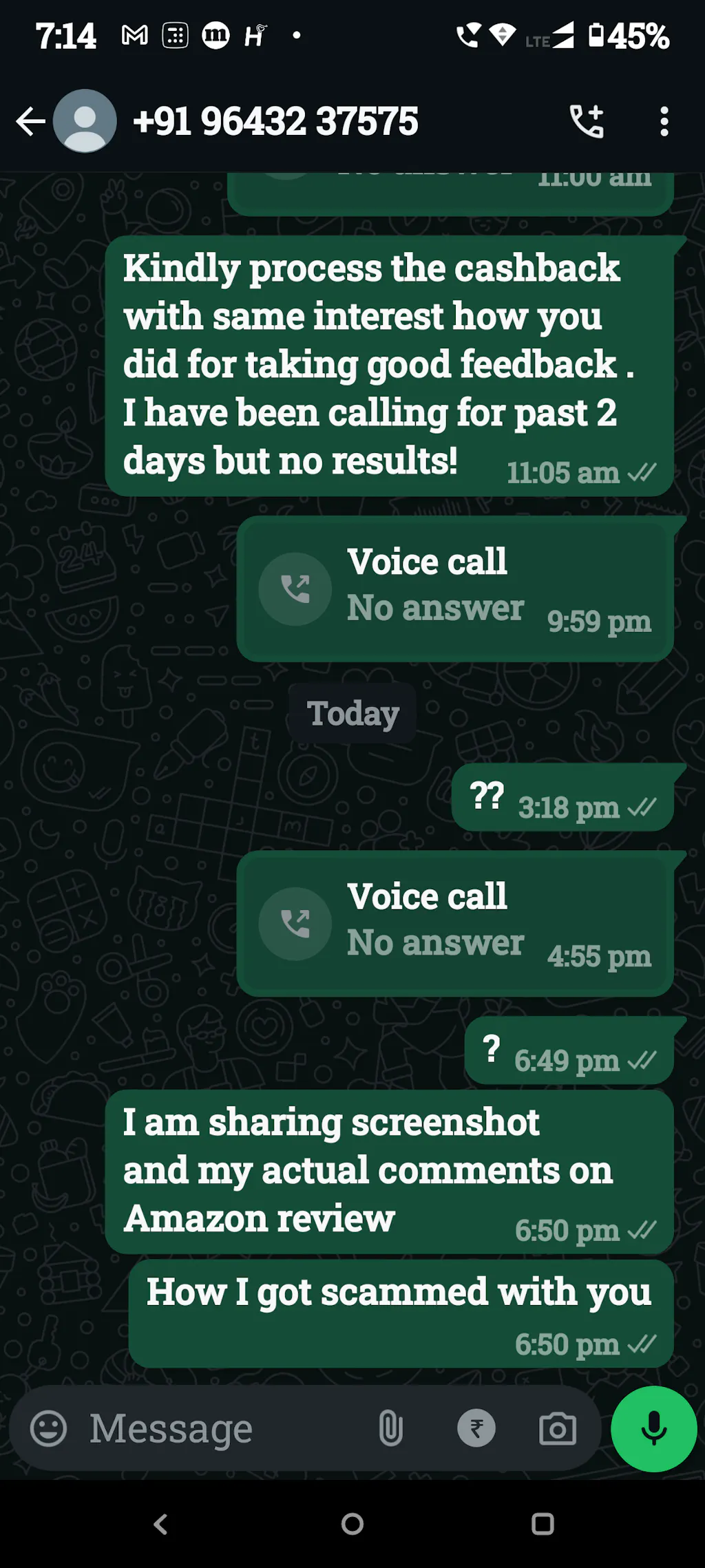Open the emoji picker
This screenshot has width=705, height=1568.
(49, 1428)
